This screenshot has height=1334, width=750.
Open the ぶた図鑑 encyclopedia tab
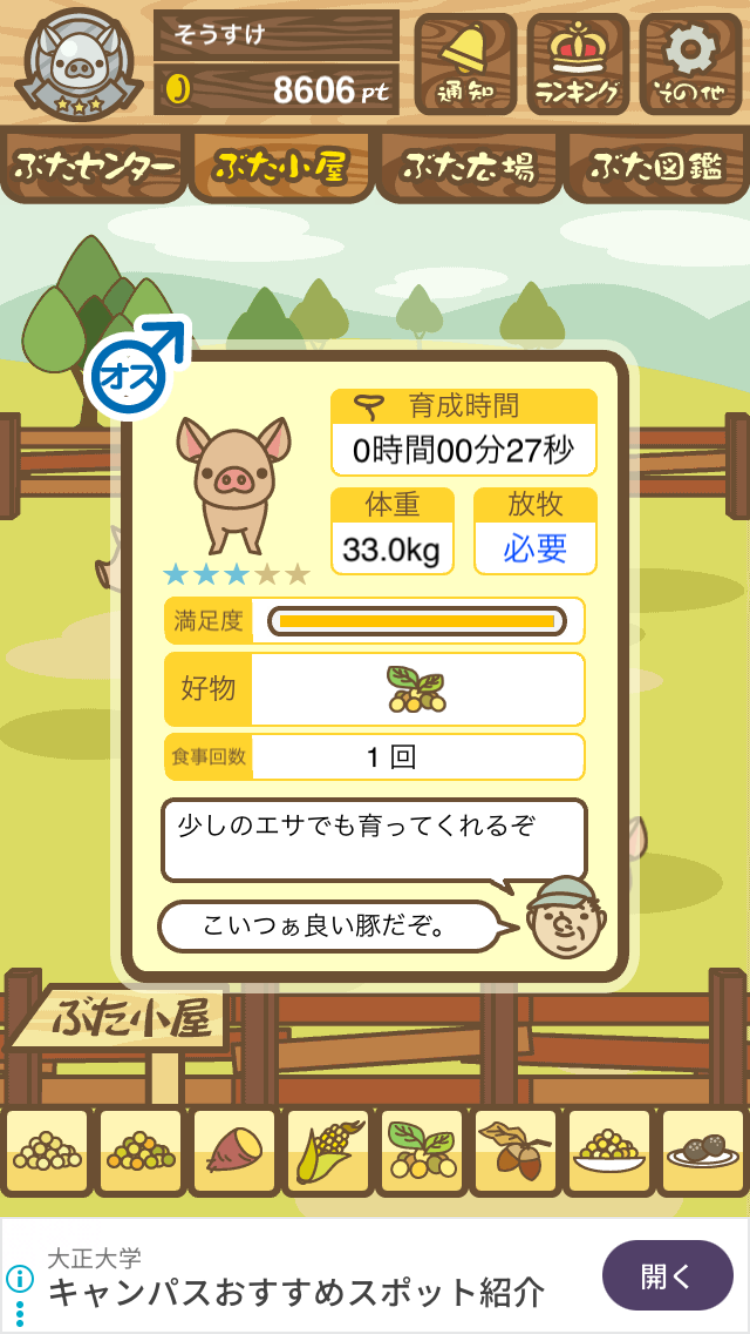(x=656, y=167)
